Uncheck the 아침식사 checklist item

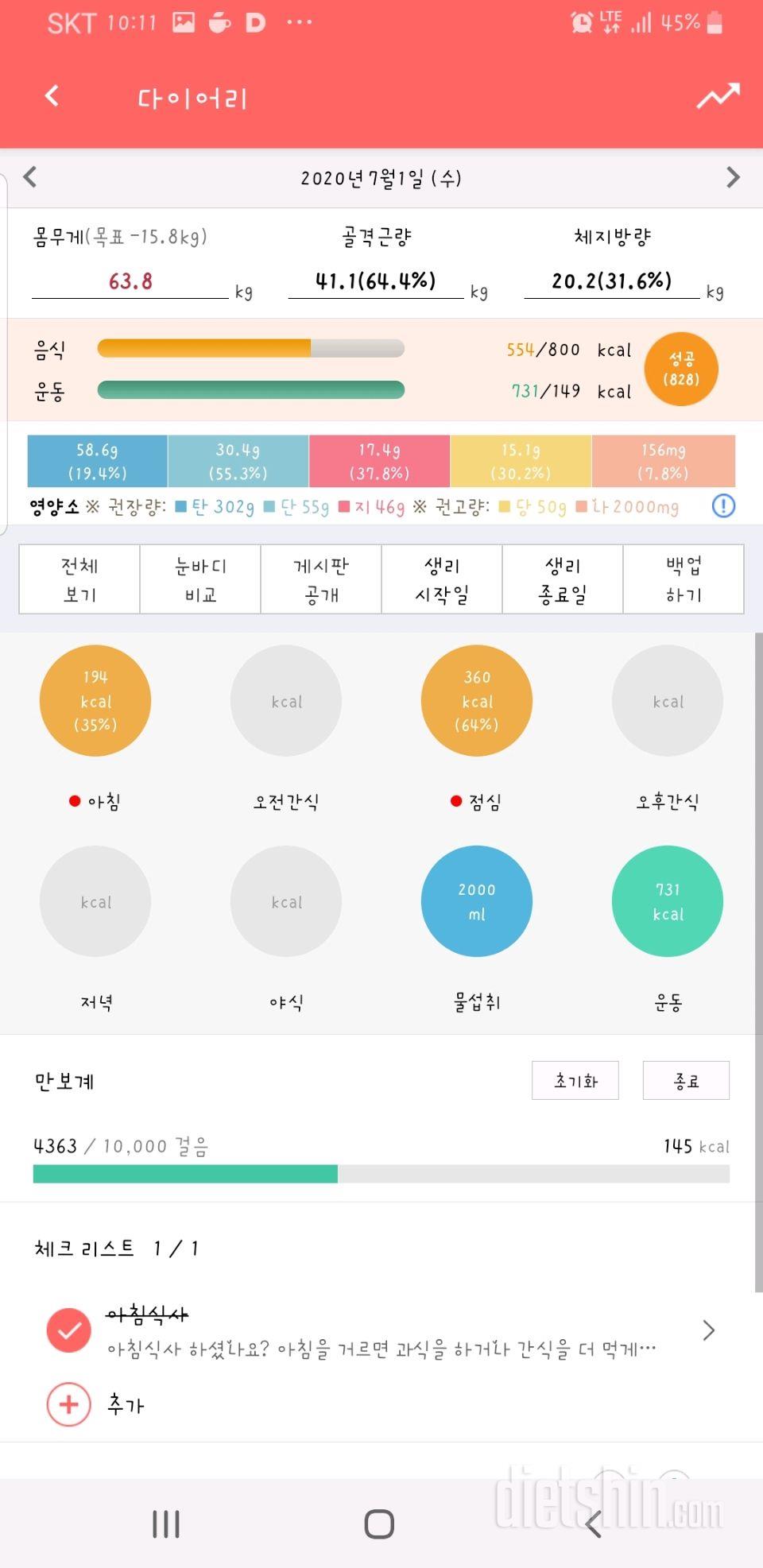(69, 1330)
